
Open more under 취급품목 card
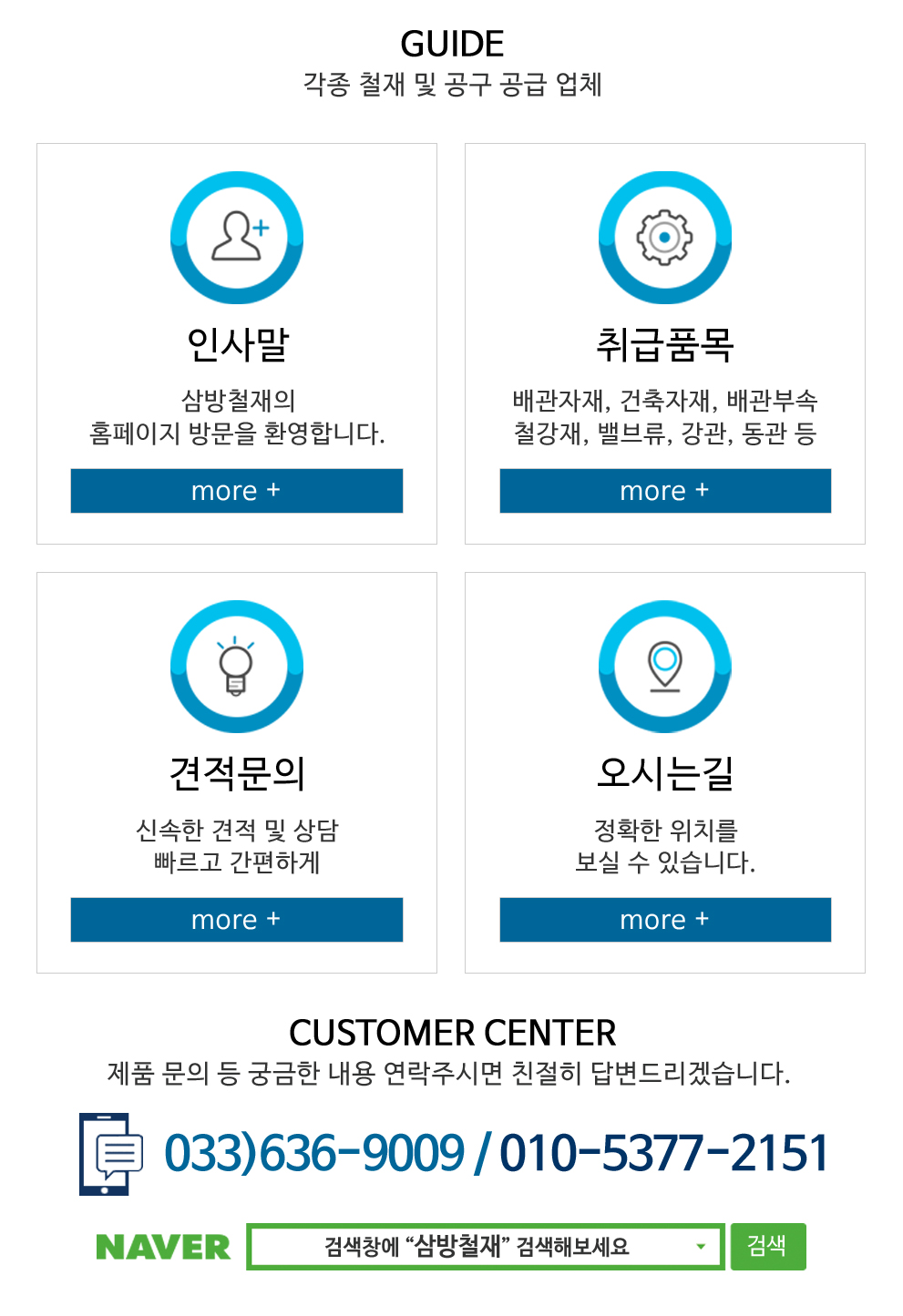[664, 491]
